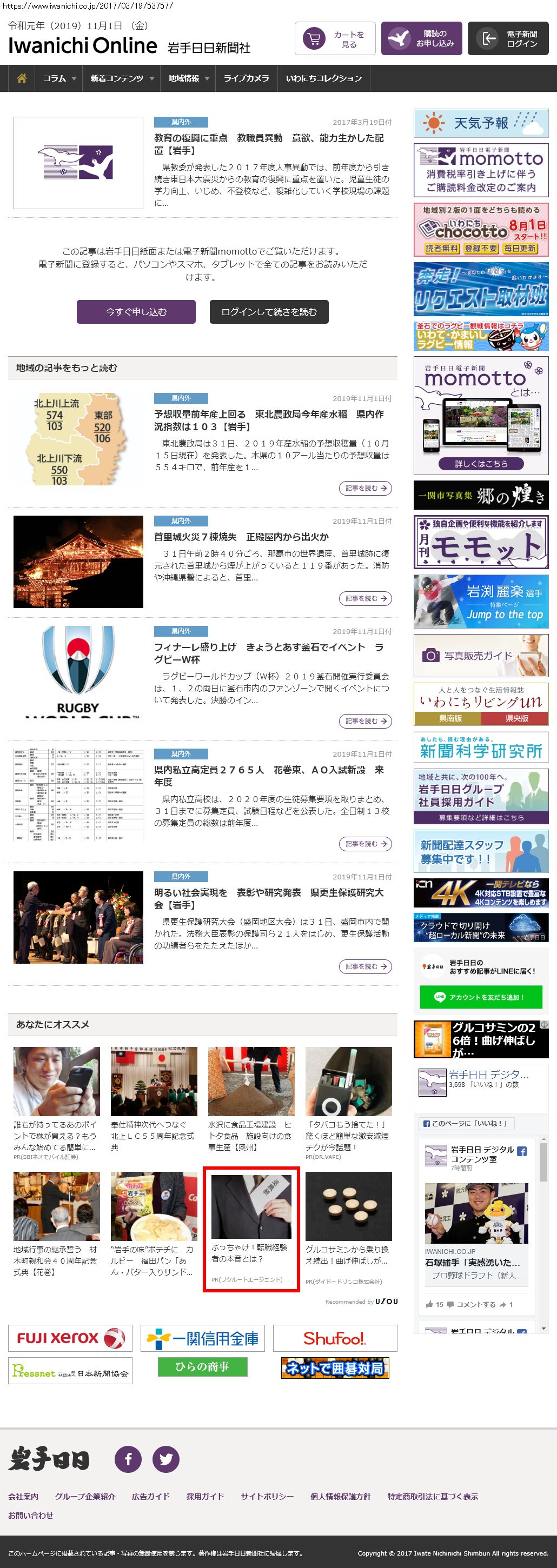Tap the 今すぐ申し込む button
This screenshot has height=1568, width=557.
[136, 312]
